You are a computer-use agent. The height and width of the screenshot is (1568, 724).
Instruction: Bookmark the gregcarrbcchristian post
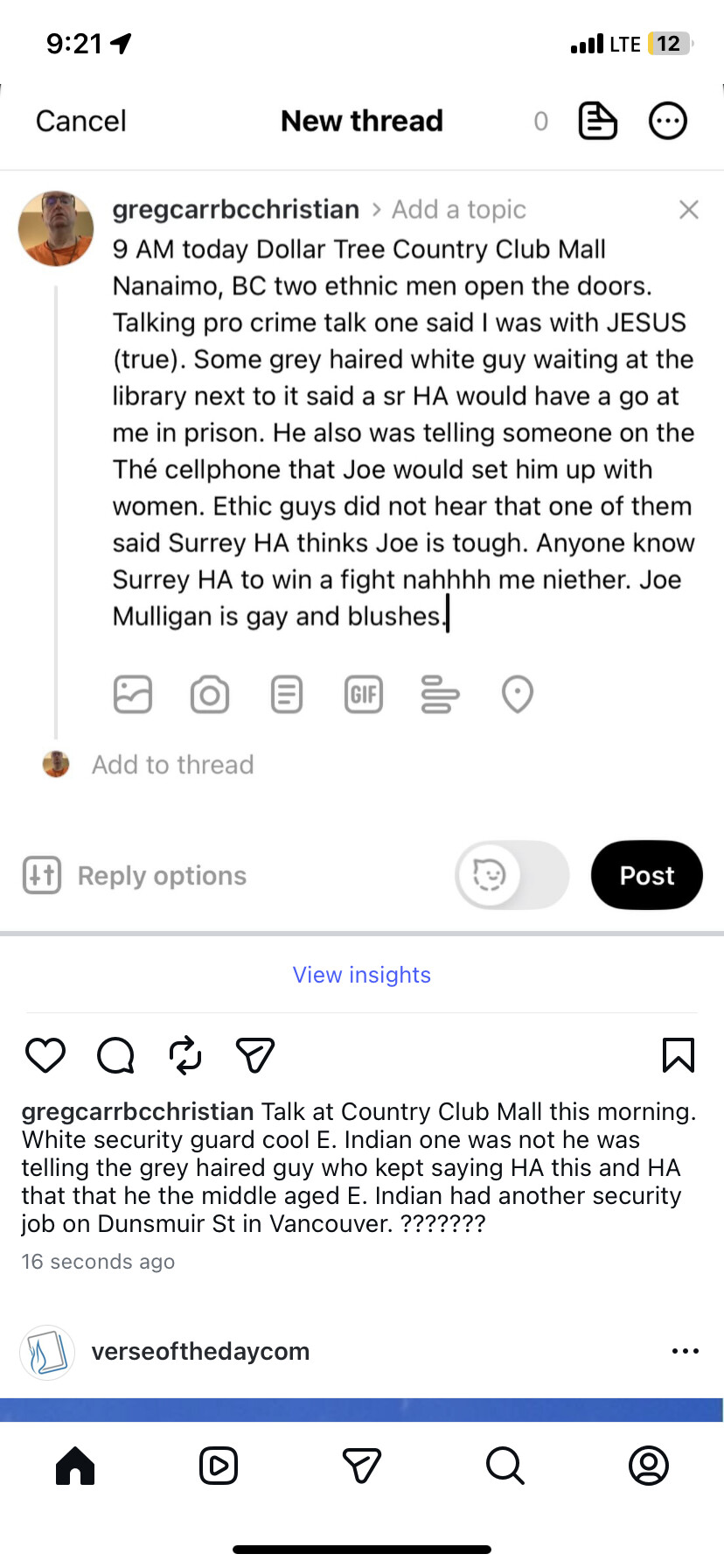tap(678, 1055)
